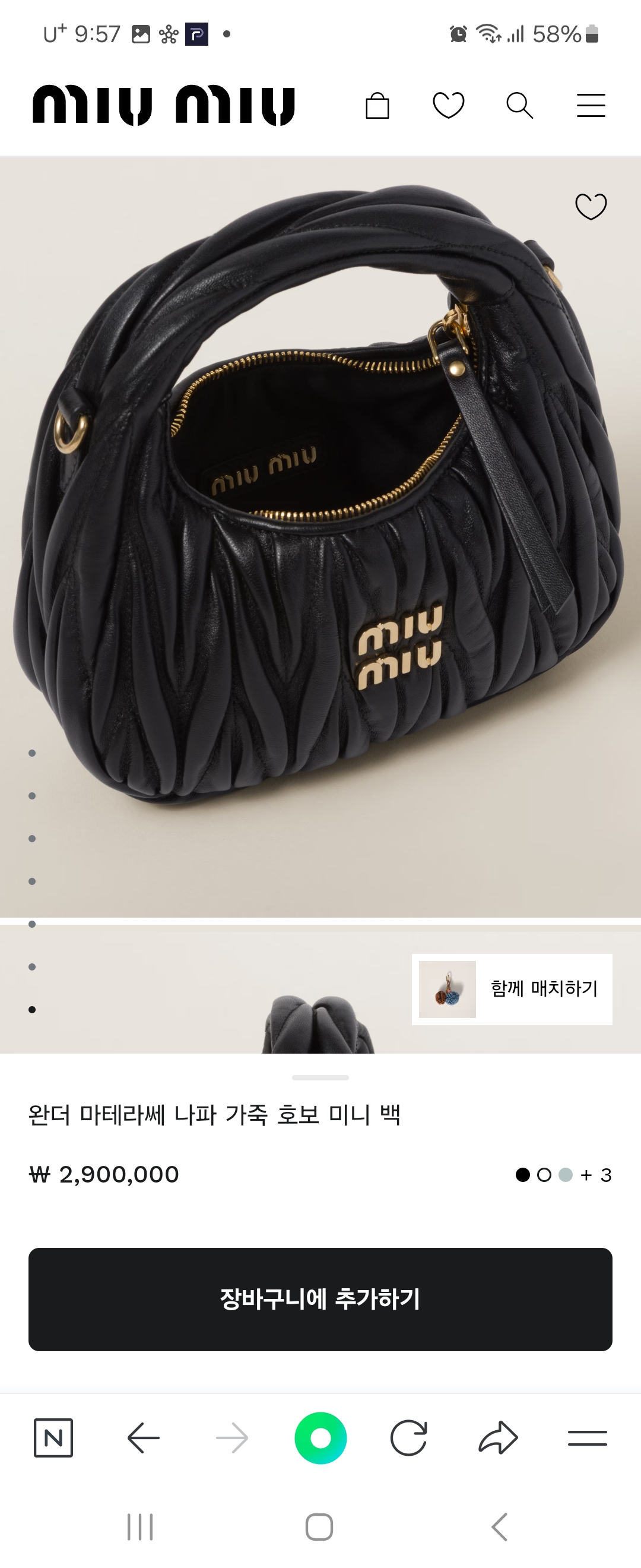This screenshot has height=1568, width=641.
Task: Go to the Miu Miu homepage logo
Action: 164,105
